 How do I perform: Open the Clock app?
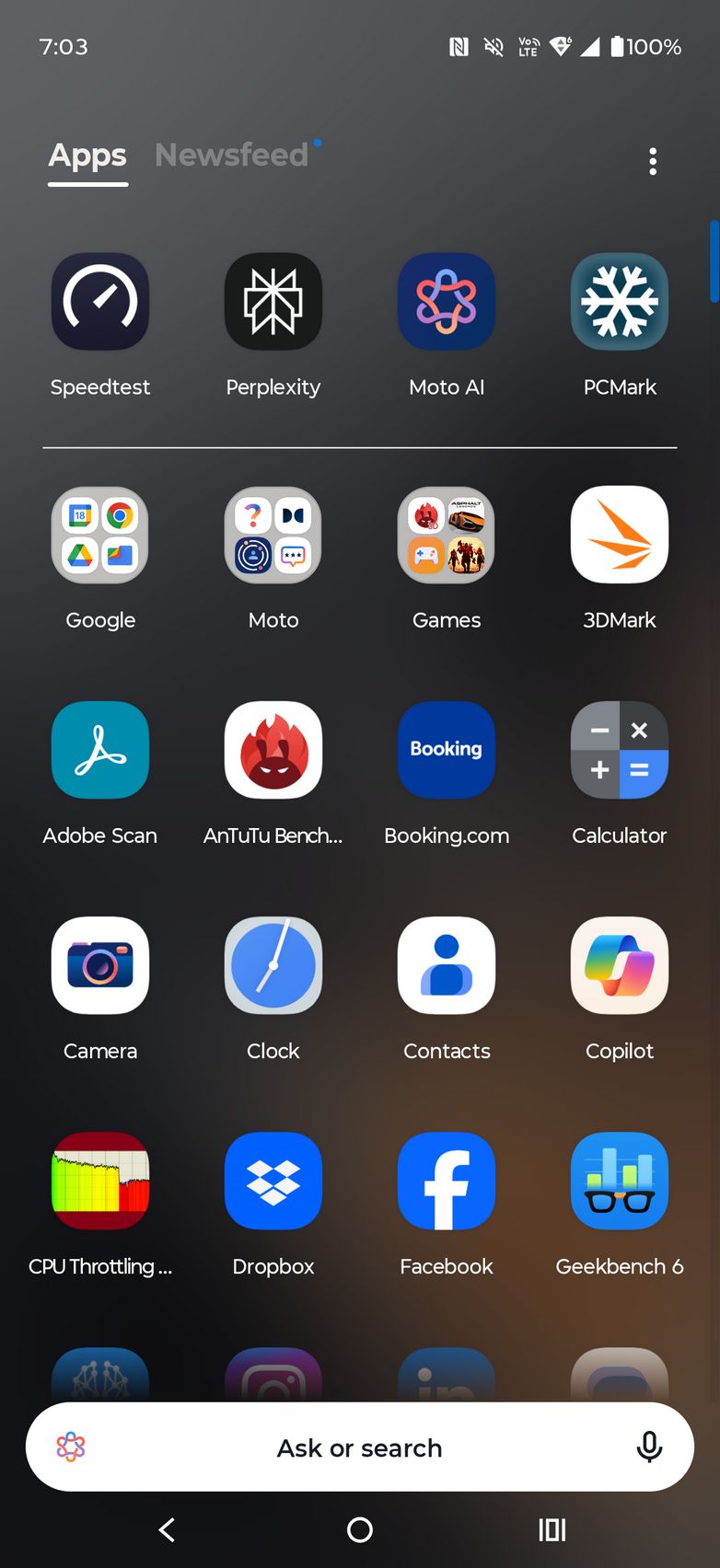point(273,966)
